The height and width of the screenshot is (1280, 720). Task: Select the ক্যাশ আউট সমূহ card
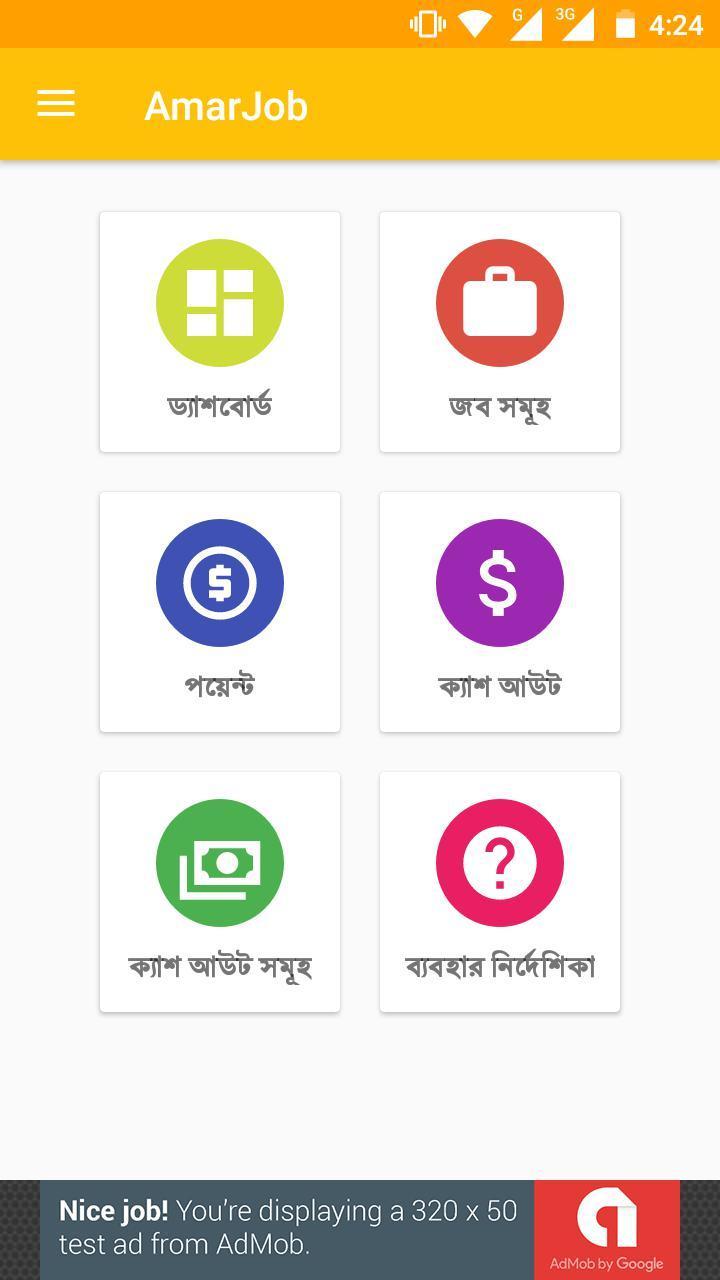pyautogui.click(x=220, y=890)
